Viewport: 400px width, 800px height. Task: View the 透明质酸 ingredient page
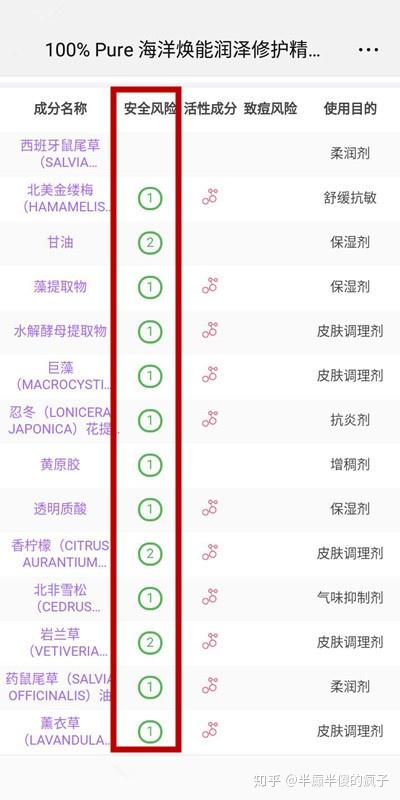pos(60,509)
